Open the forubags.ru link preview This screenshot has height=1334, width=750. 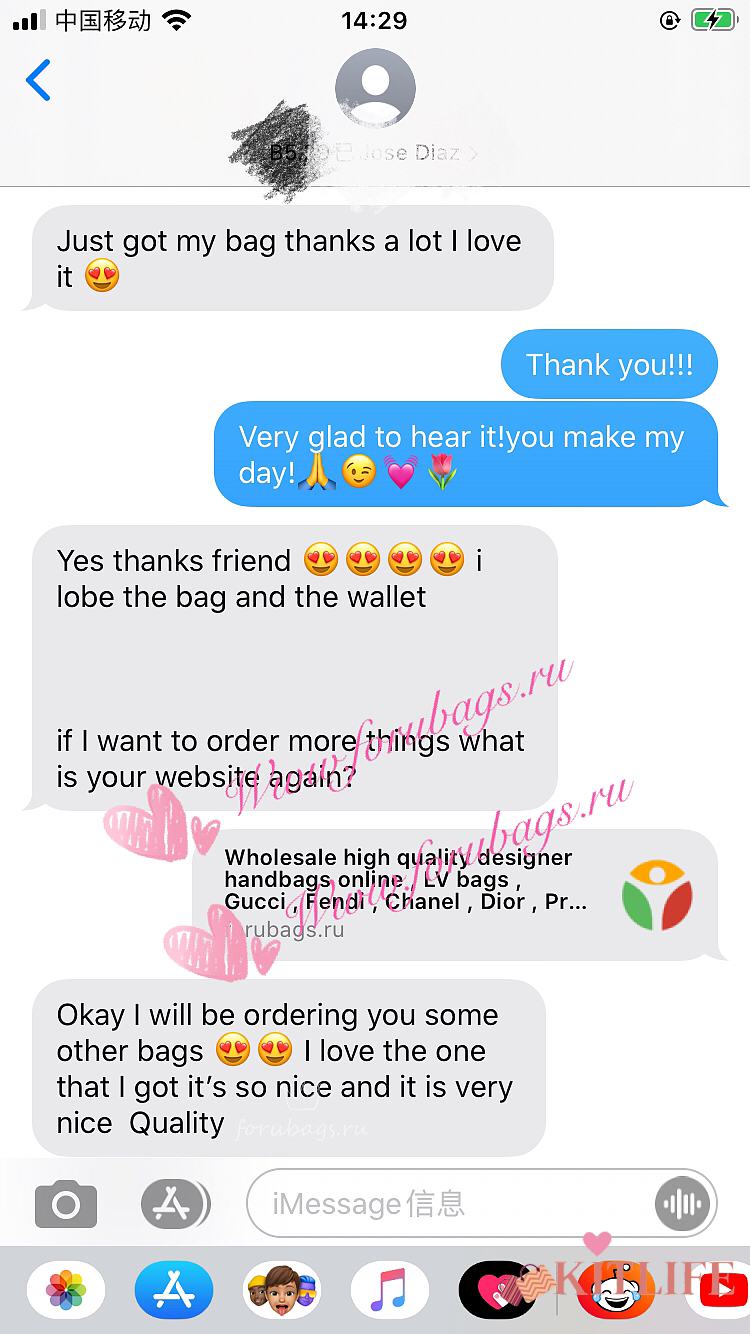(455, 891)
